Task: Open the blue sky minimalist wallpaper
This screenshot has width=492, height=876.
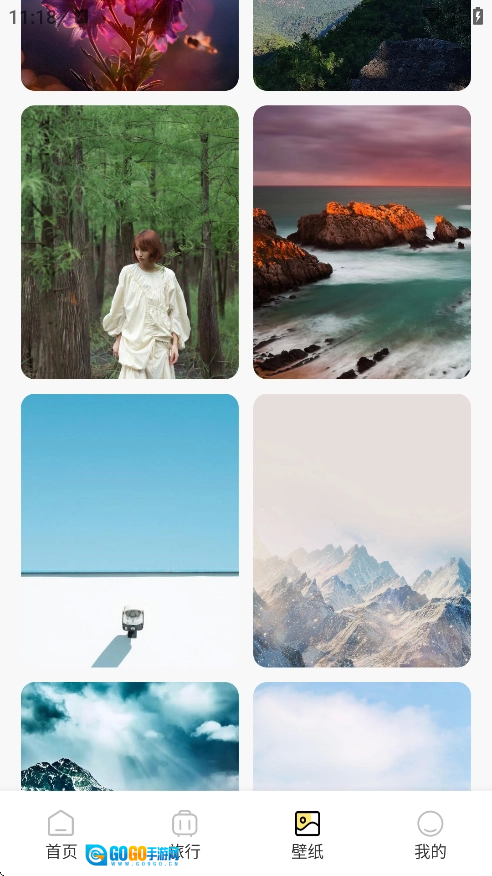Action: click(x=130, y=531)
